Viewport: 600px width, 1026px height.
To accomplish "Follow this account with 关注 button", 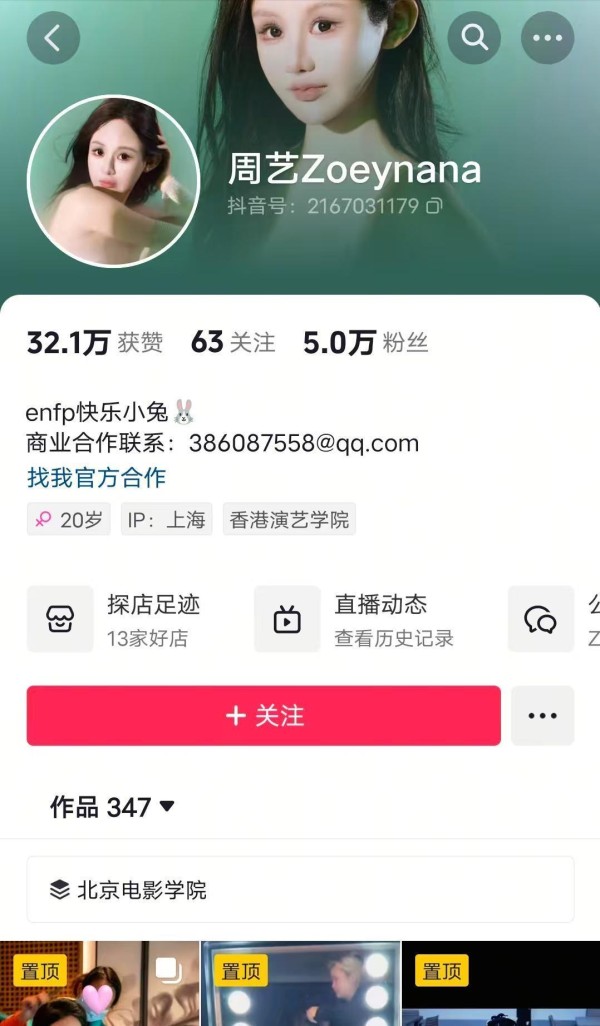I will click(263, 716).
